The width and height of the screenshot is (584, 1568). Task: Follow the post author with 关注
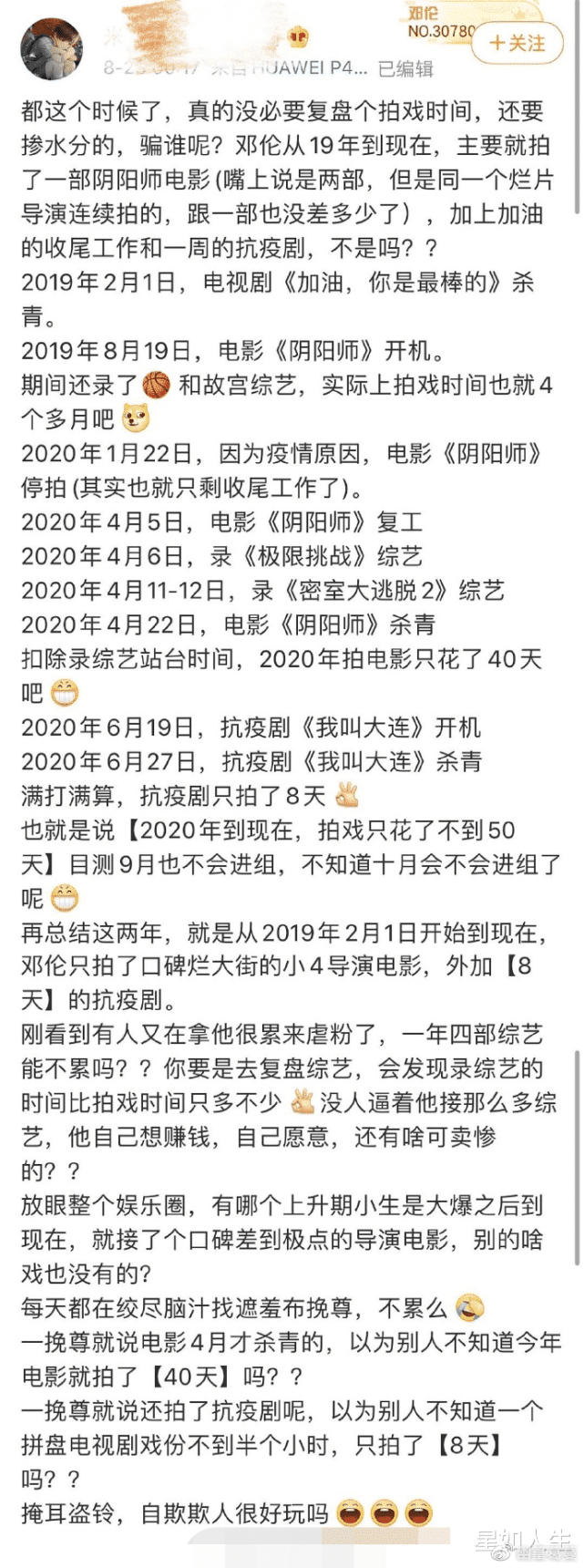point(517,43)
